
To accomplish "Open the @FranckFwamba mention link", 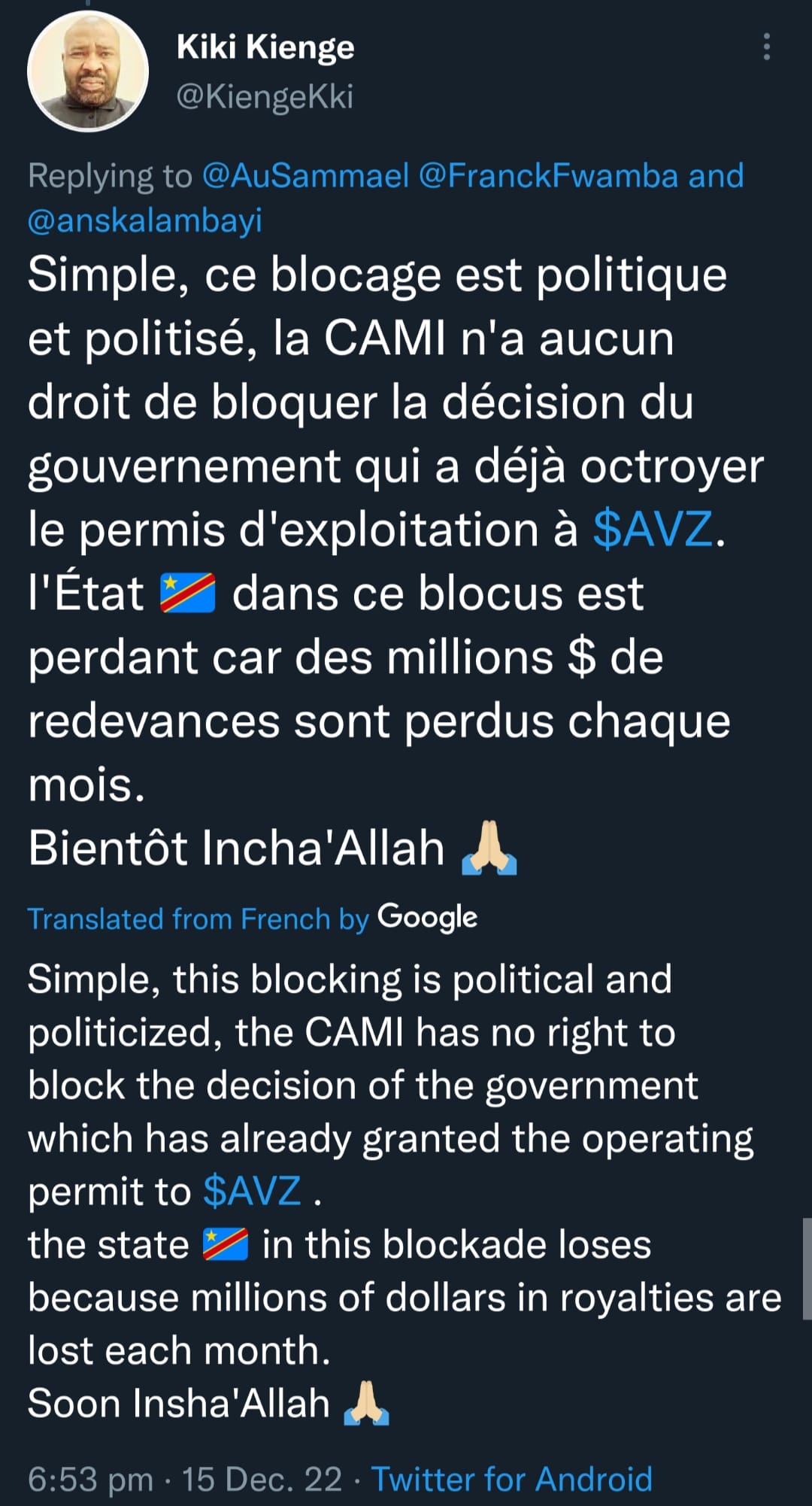I will click(x=548, y=176).
